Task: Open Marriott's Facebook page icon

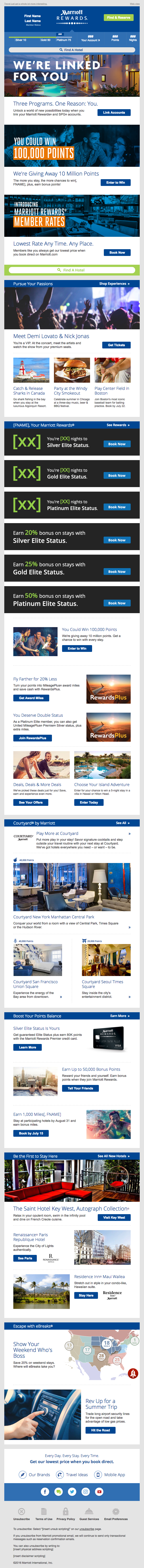Action: click(44, 1491)
